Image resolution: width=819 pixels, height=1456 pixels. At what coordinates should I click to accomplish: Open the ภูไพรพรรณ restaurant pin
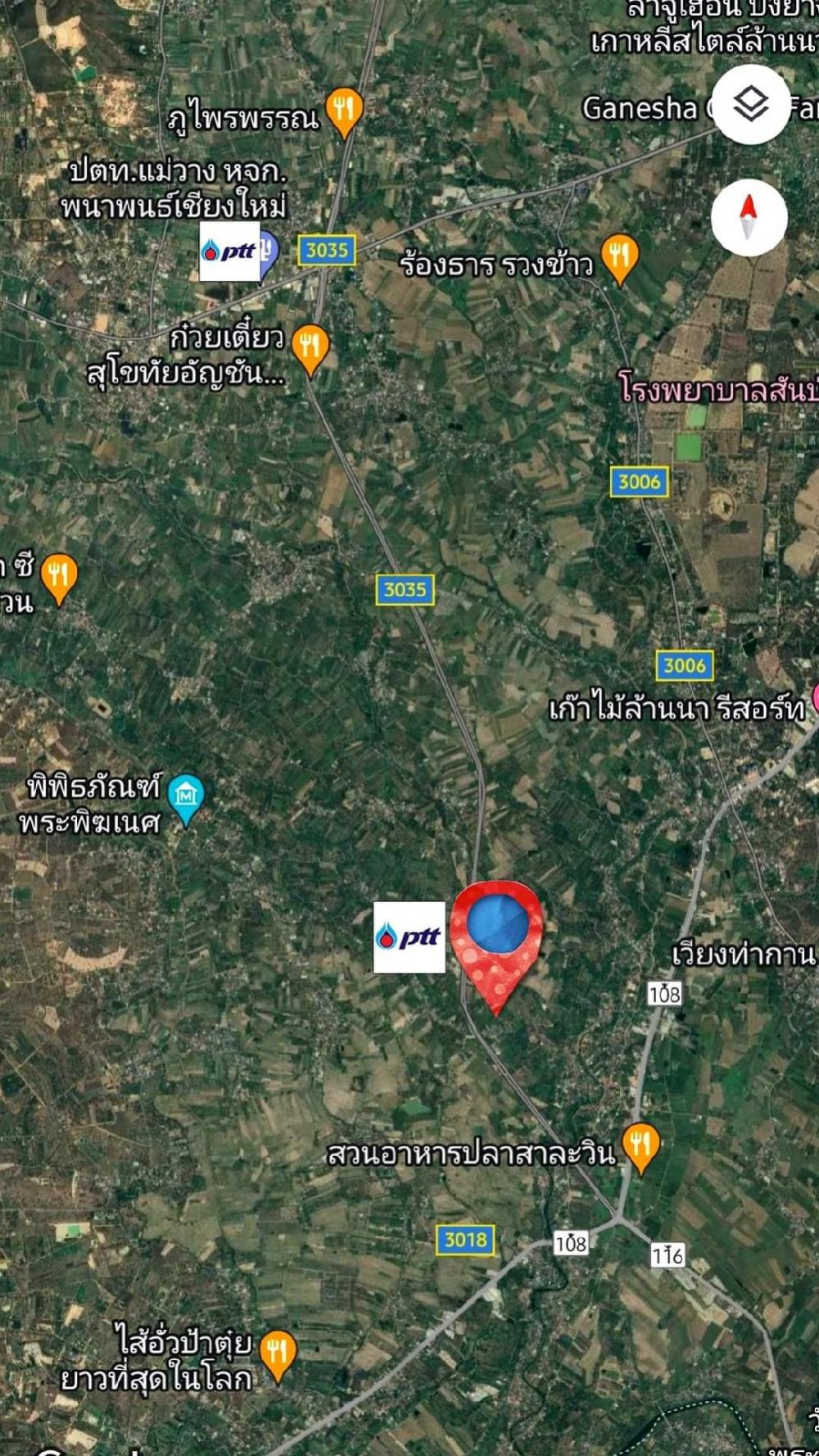tap(344, 113)
